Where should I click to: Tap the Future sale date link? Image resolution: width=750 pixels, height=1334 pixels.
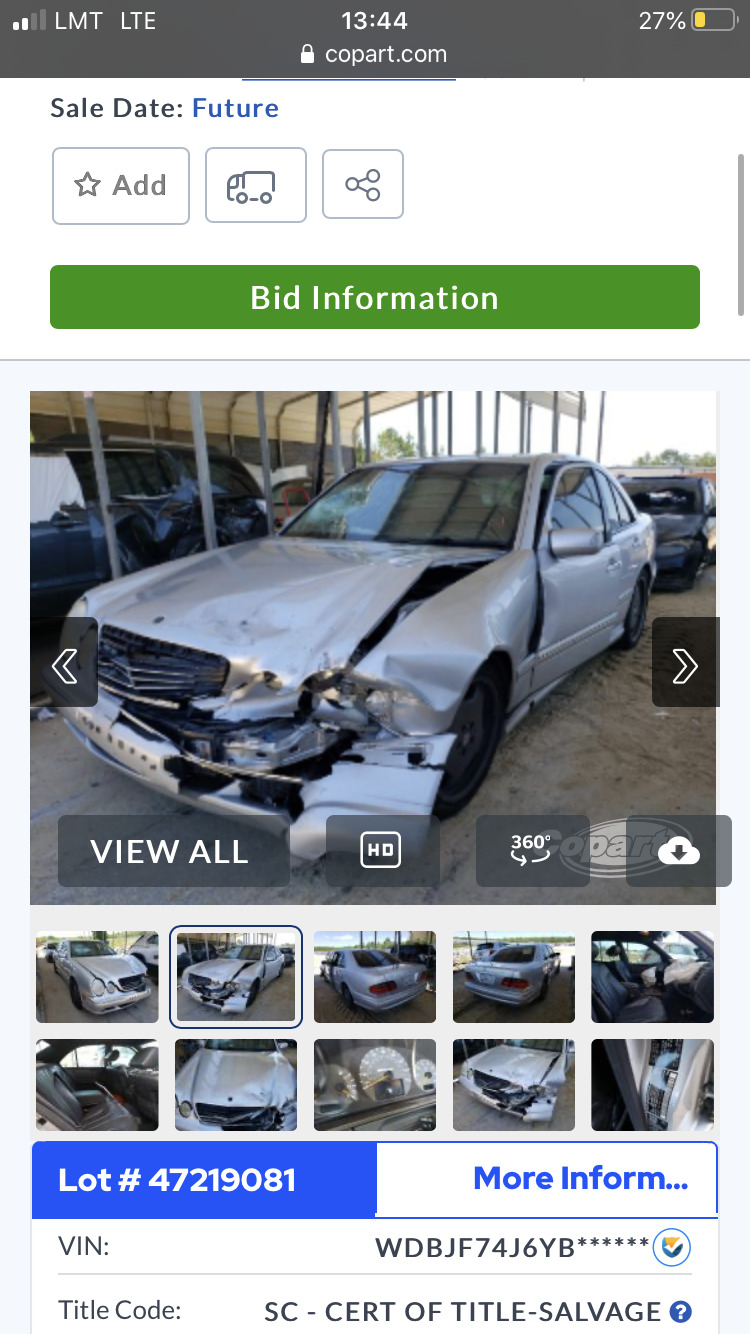pyautogui.click(x=235, y=108)
